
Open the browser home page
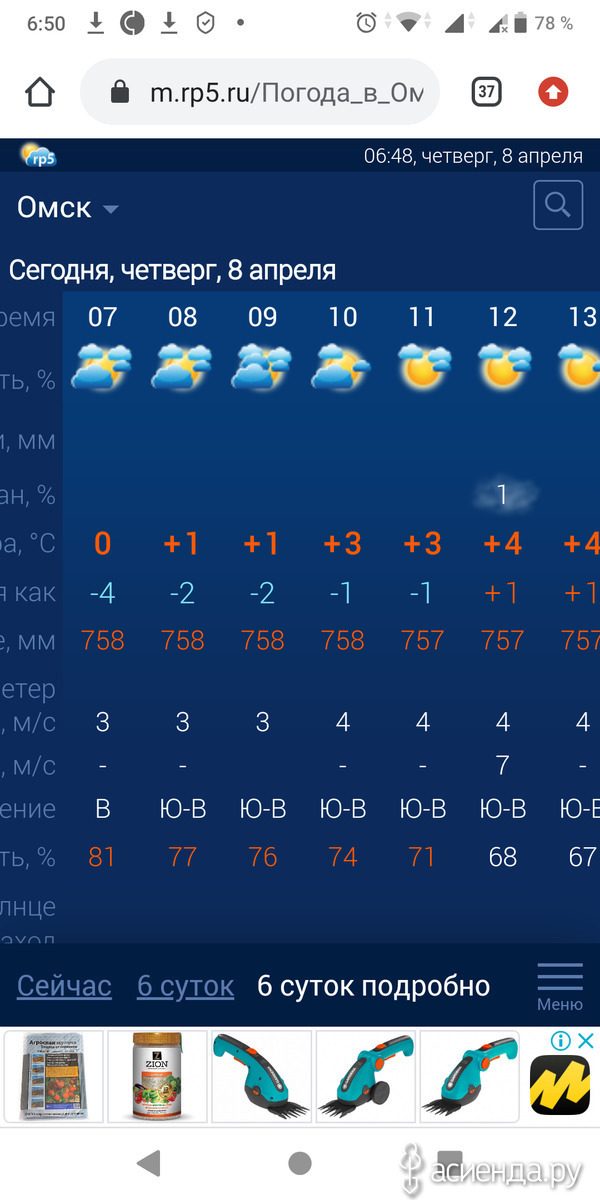(x=39, y=93)
